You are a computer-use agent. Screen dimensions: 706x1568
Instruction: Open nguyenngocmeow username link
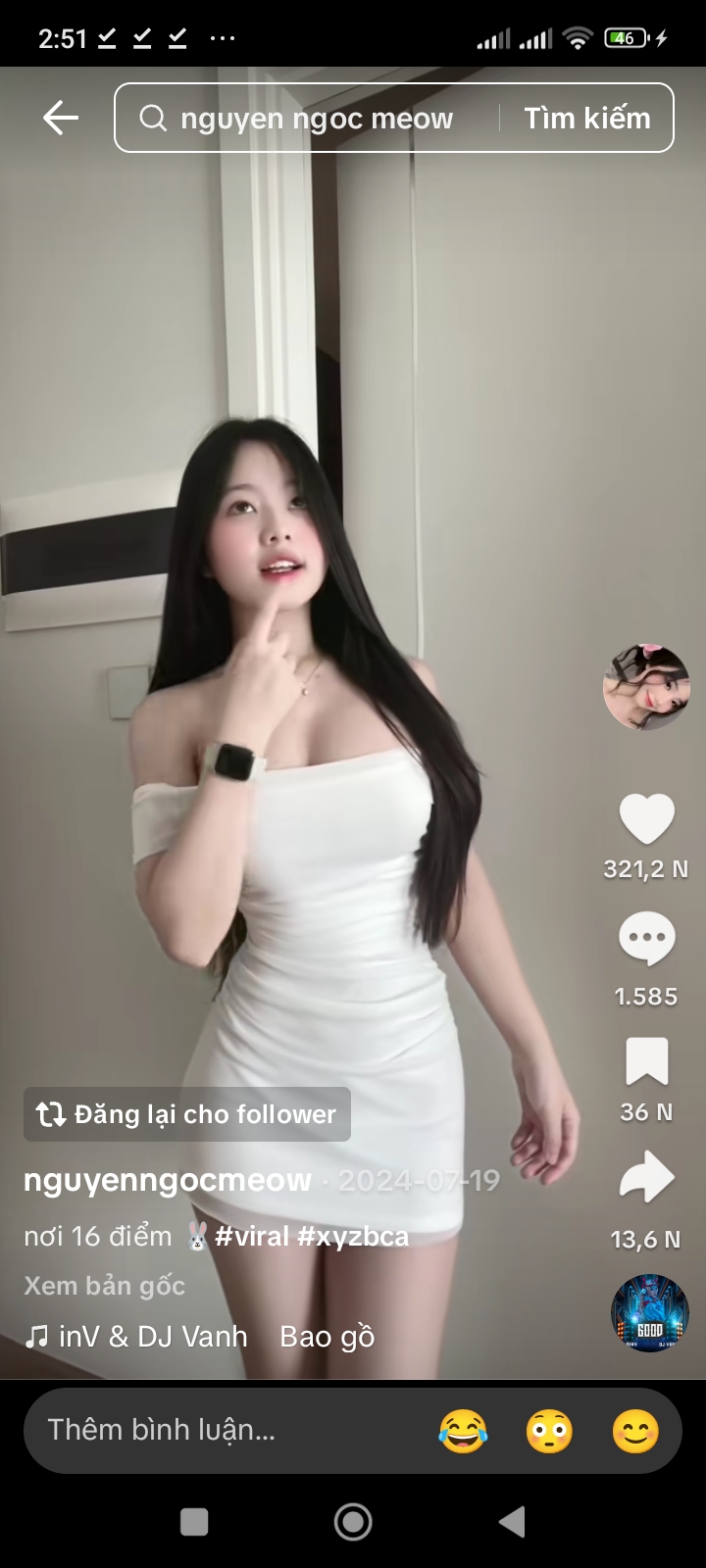pos(168,1180)
